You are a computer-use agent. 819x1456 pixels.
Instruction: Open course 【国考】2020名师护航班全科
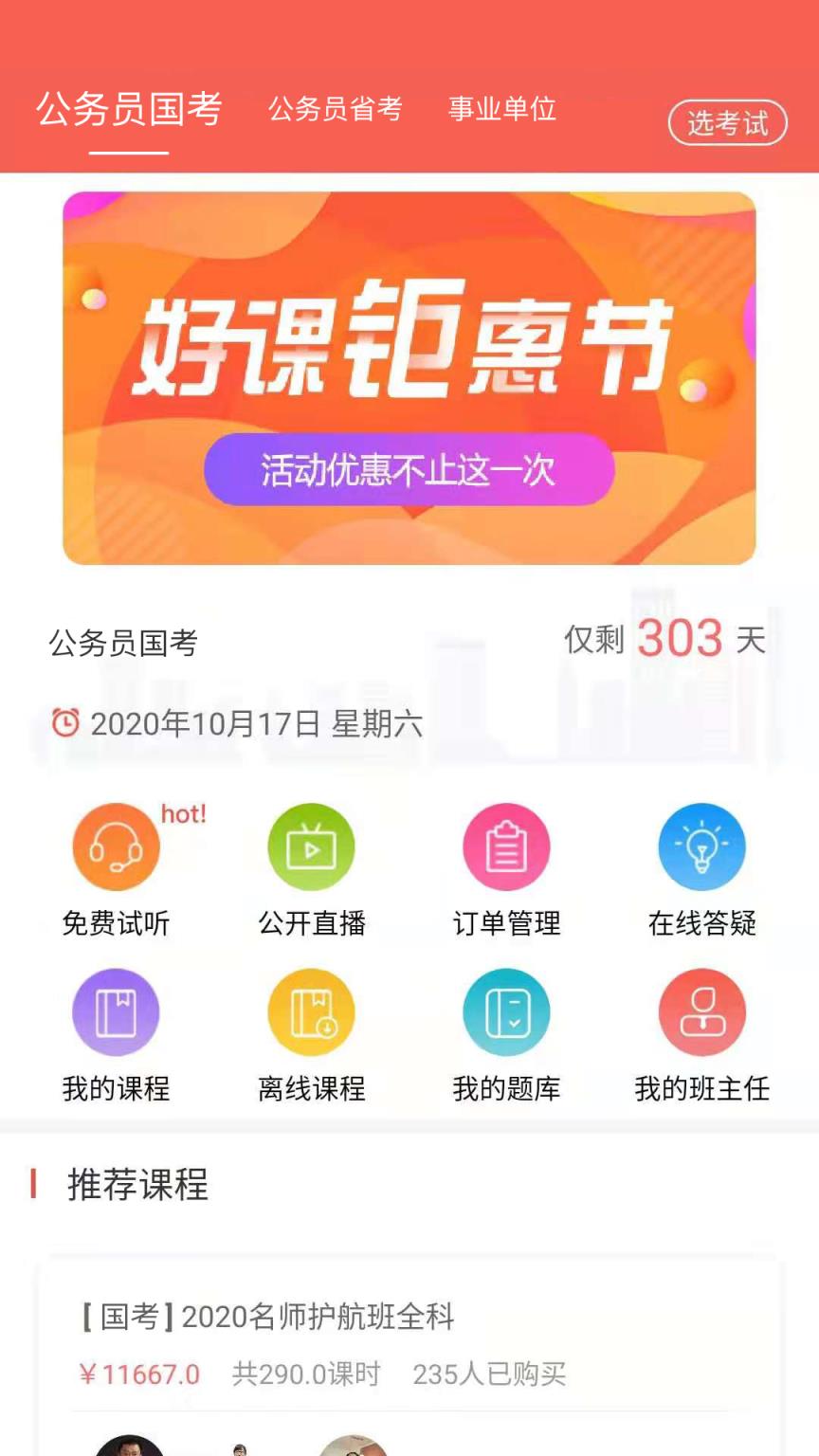267,1317
